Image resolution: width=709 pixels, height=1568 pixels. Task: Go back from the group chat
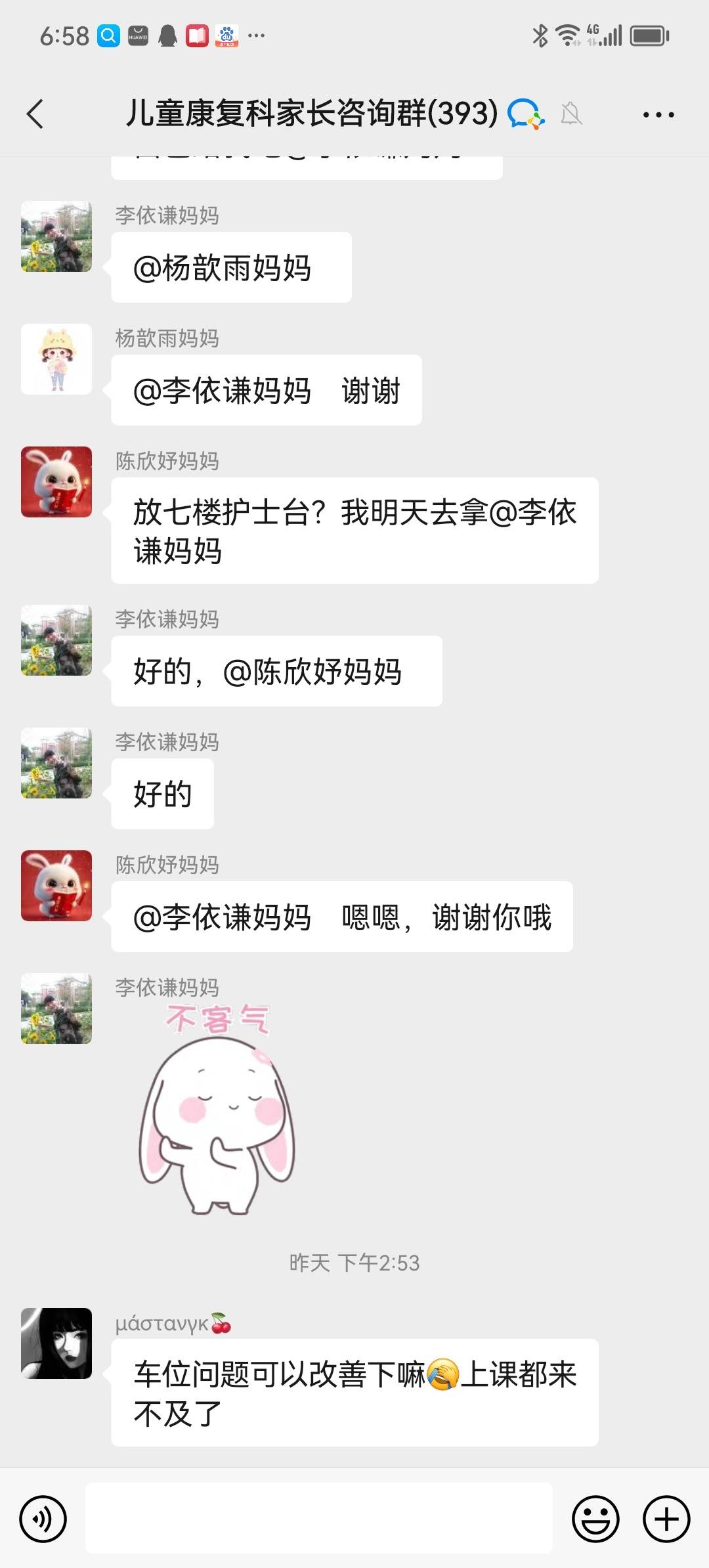[35, 114]
